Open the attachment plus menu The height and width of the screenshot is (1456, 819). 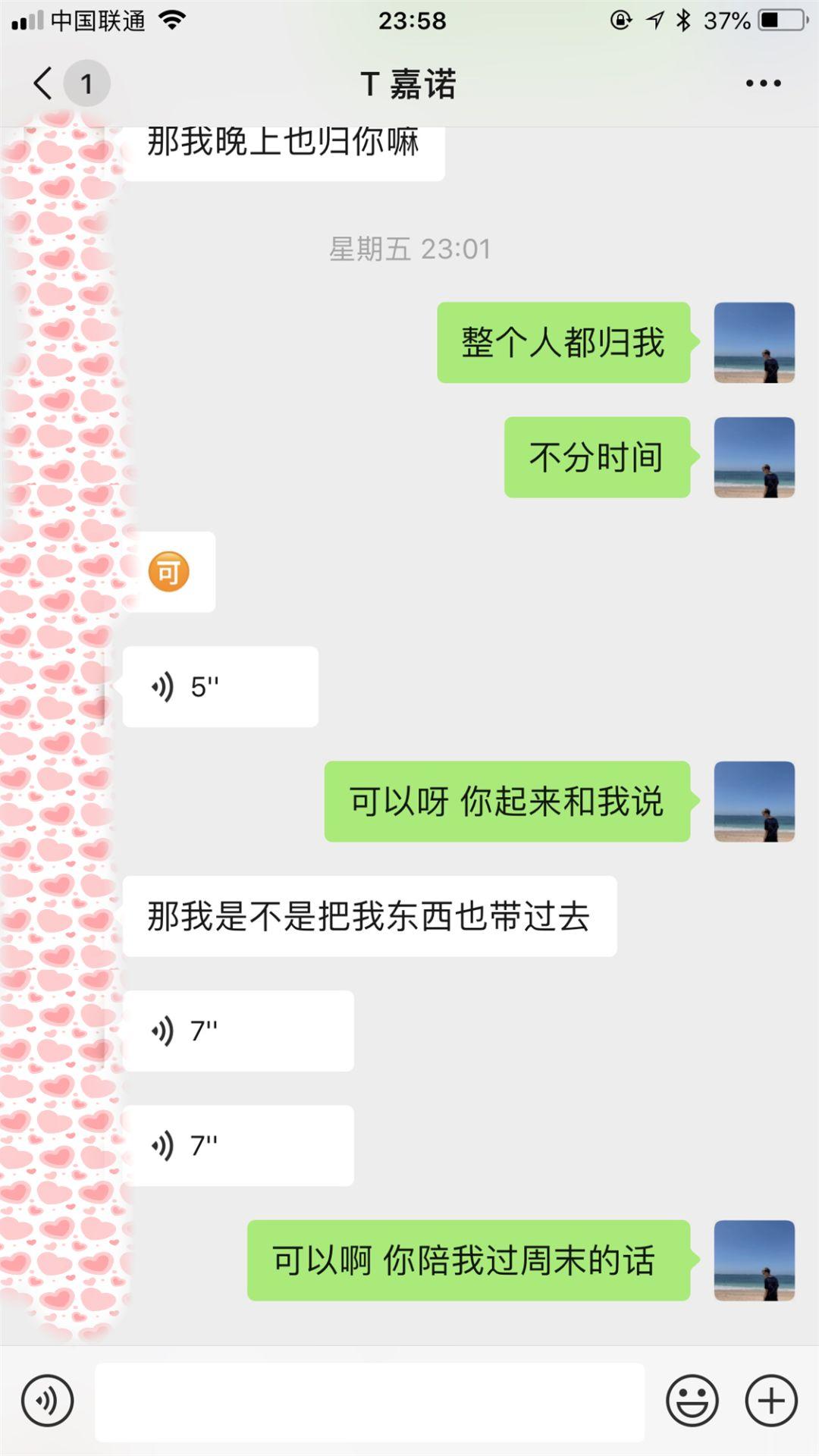click(770, 1400)
